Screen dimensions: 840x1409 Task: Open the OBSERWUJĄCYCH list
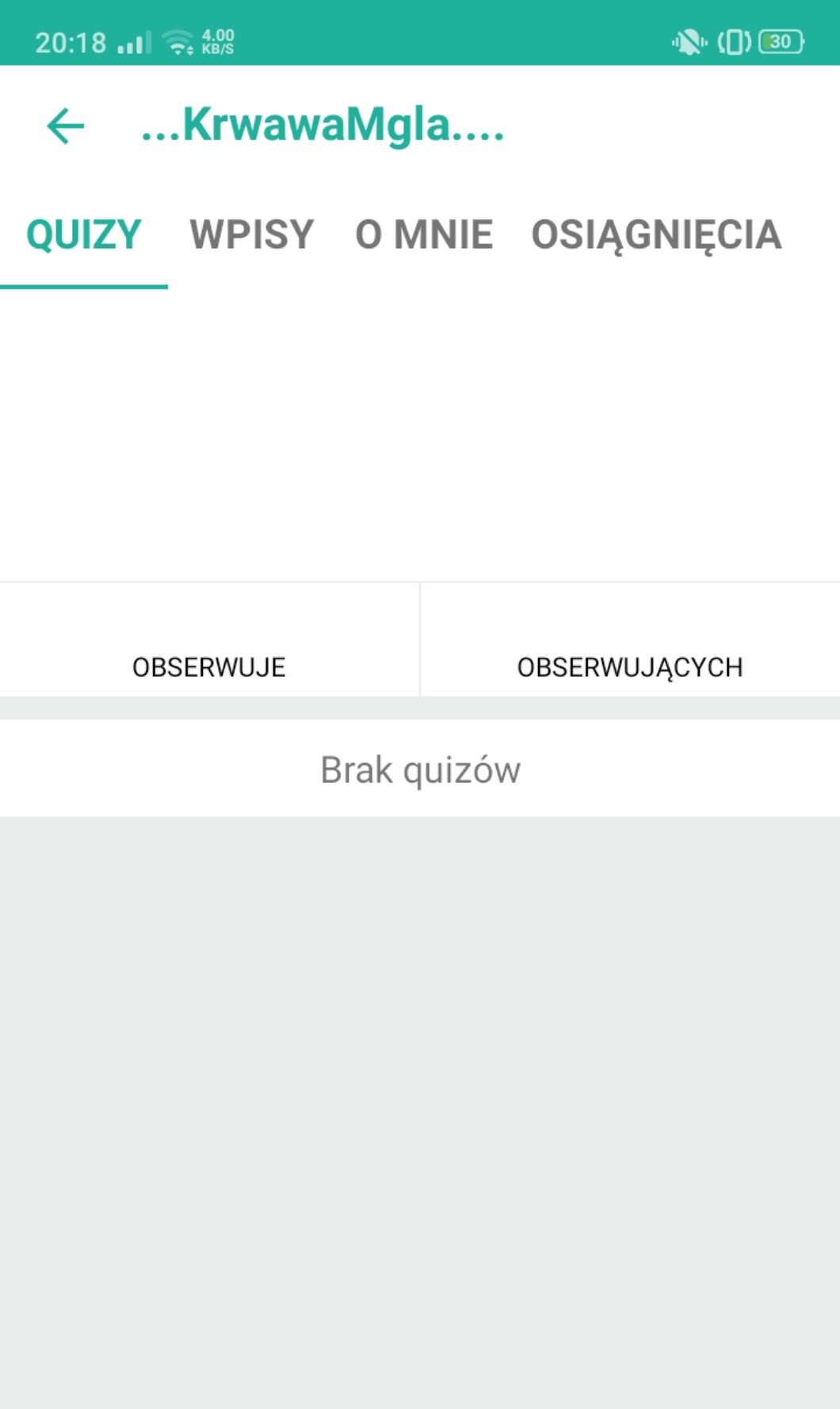click(630, 642)
